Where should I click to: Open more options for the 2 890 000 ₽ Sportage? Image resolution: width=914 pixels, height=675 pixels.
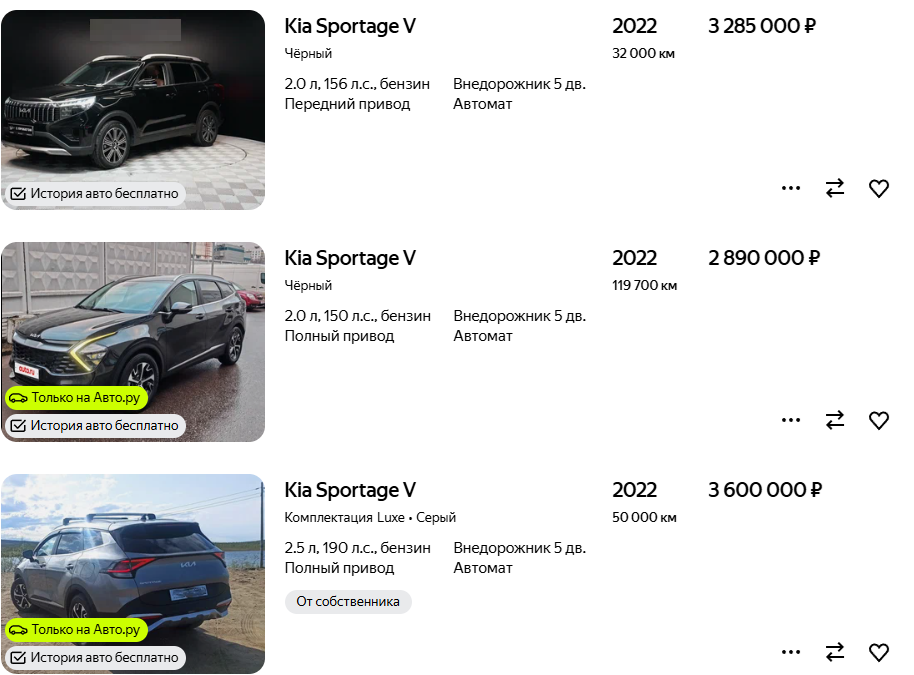click(x=791, y=420)
